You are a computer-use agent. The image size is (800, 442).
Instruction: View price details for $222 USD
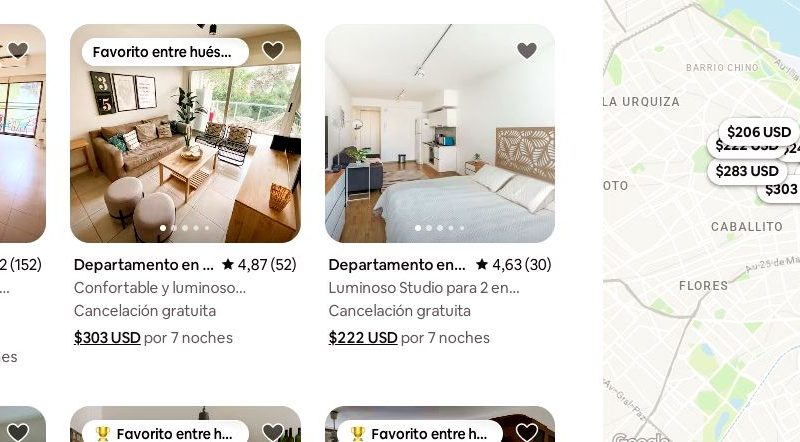[363, 338]
